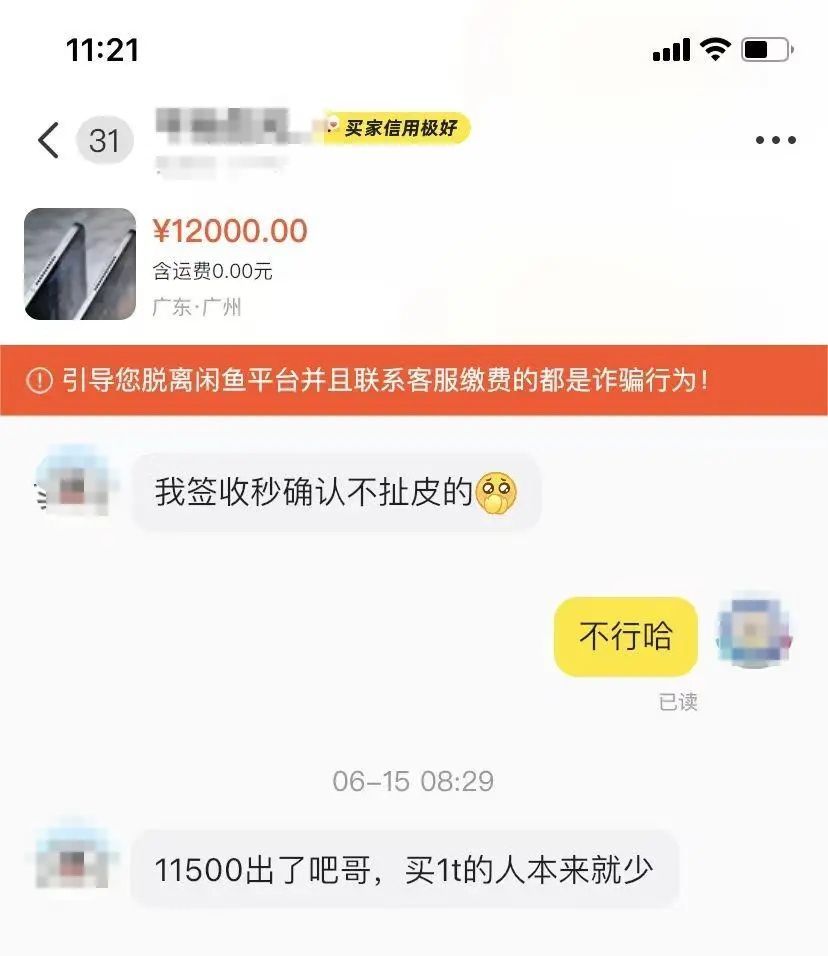Select the 含运费0.00元 shipping text
Screen dimensions: 828x956
click(x=212, y=269)
